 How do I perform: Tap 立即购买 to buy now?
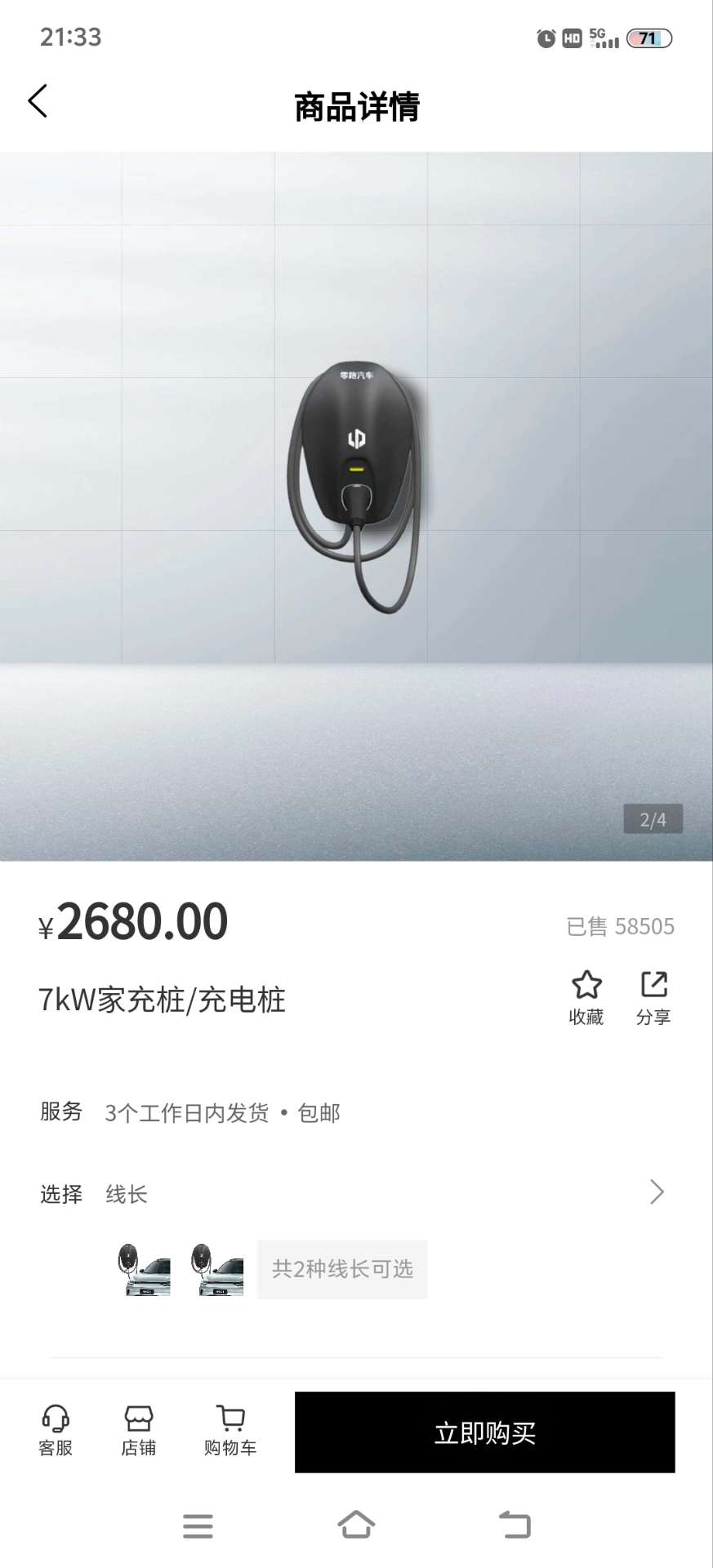pos(484,1432)
